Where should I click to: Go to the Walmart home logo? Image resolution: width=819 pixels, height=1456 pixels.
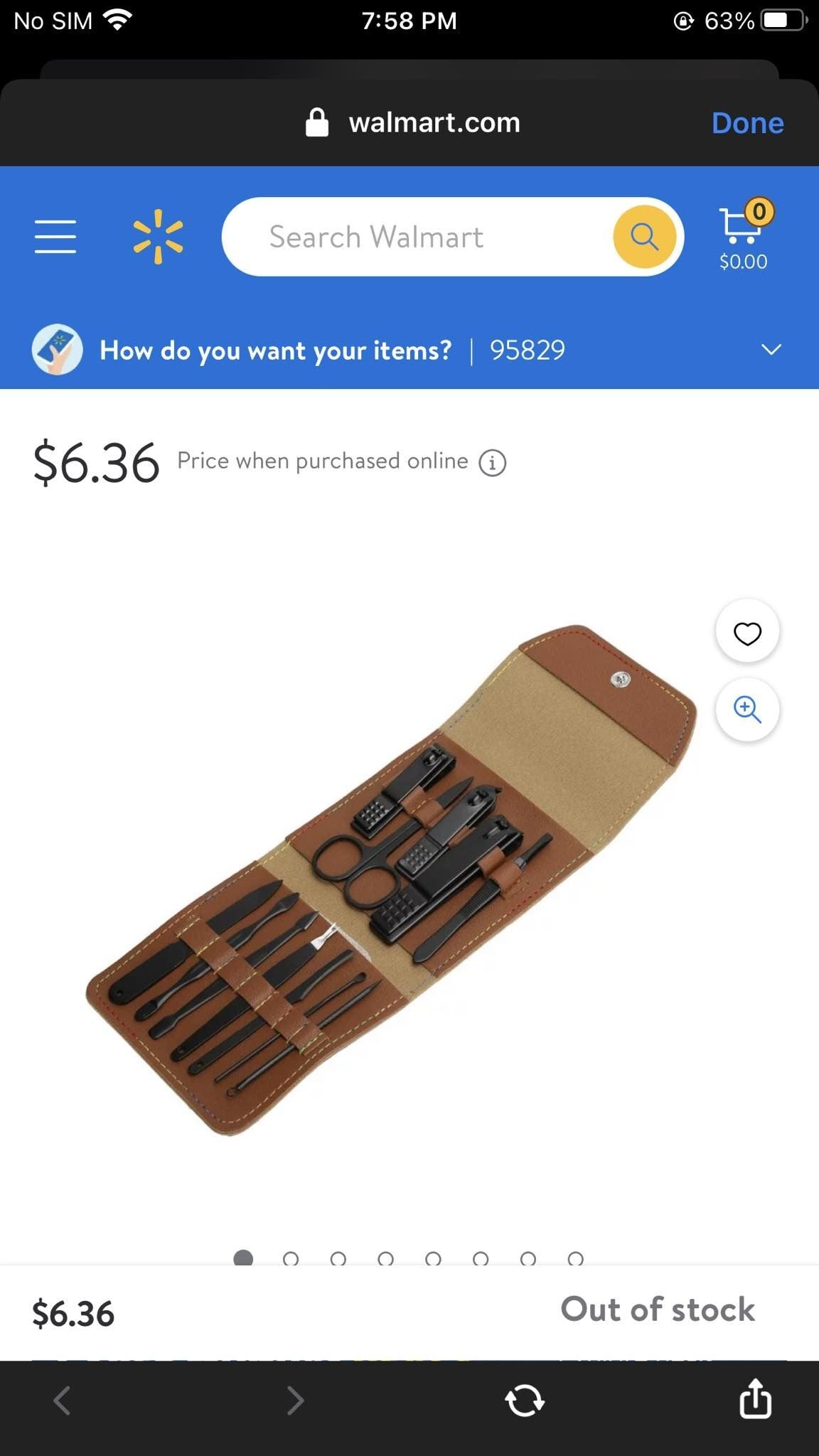pyautogui.click(x=158, y=237)
